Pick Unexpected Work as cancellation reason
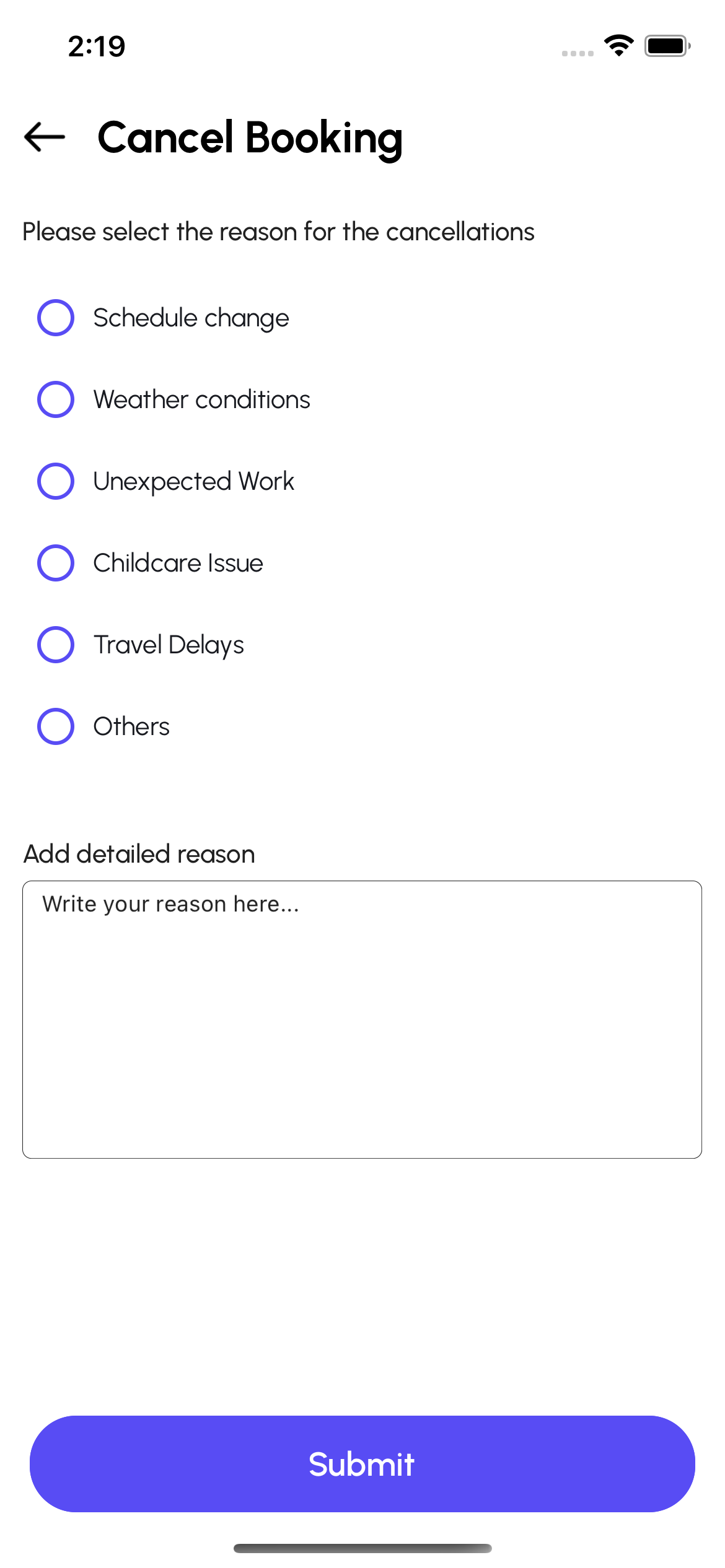Image resolution: width=725 pixels, height=1568 pixels. point(56,481)
